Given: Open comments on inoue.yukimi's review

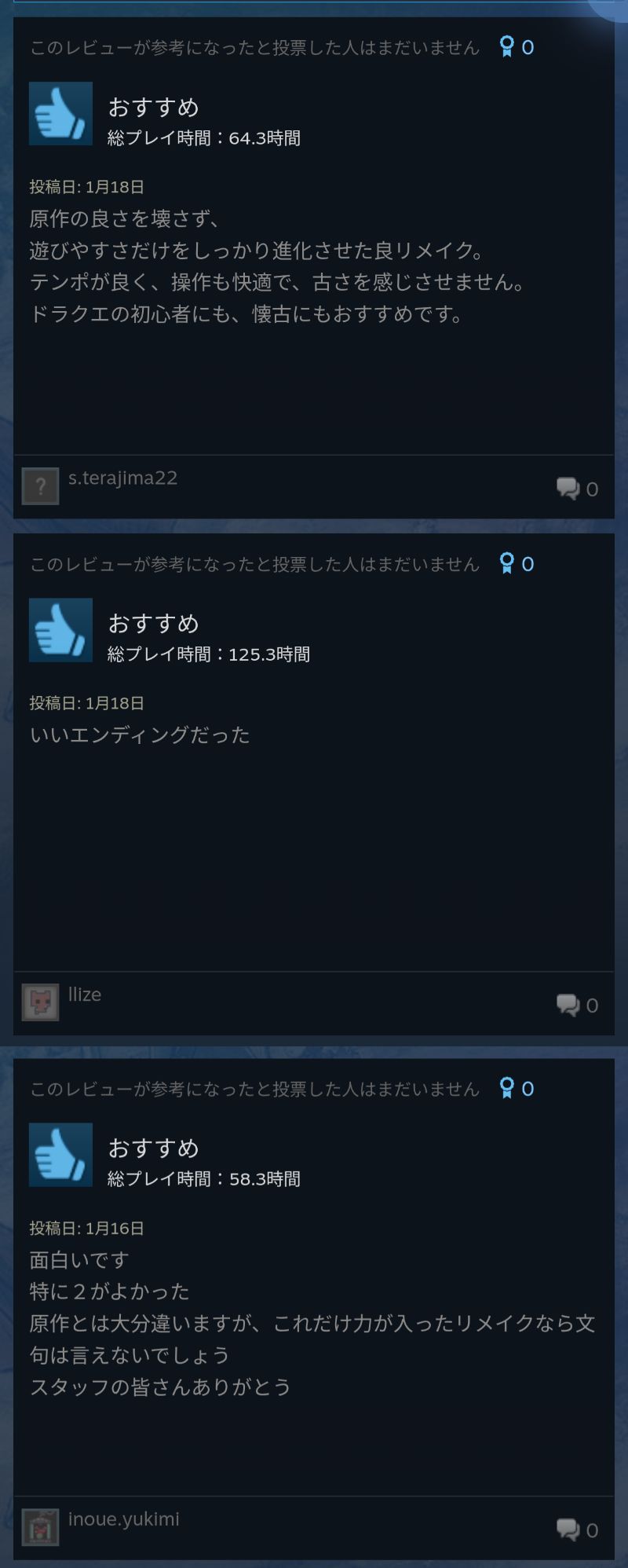Looking at the screenshot, I should [577, 1530].
